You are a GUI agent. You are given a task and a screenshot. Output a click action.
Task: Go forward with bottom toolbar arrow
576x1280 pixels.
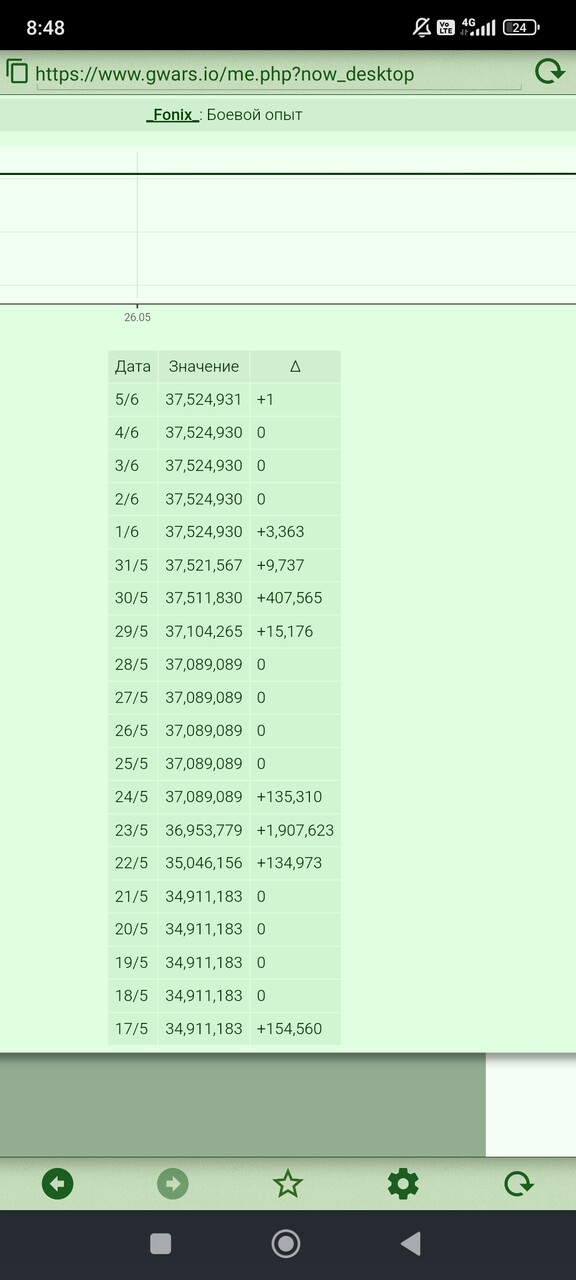(x=173, y=1185)
